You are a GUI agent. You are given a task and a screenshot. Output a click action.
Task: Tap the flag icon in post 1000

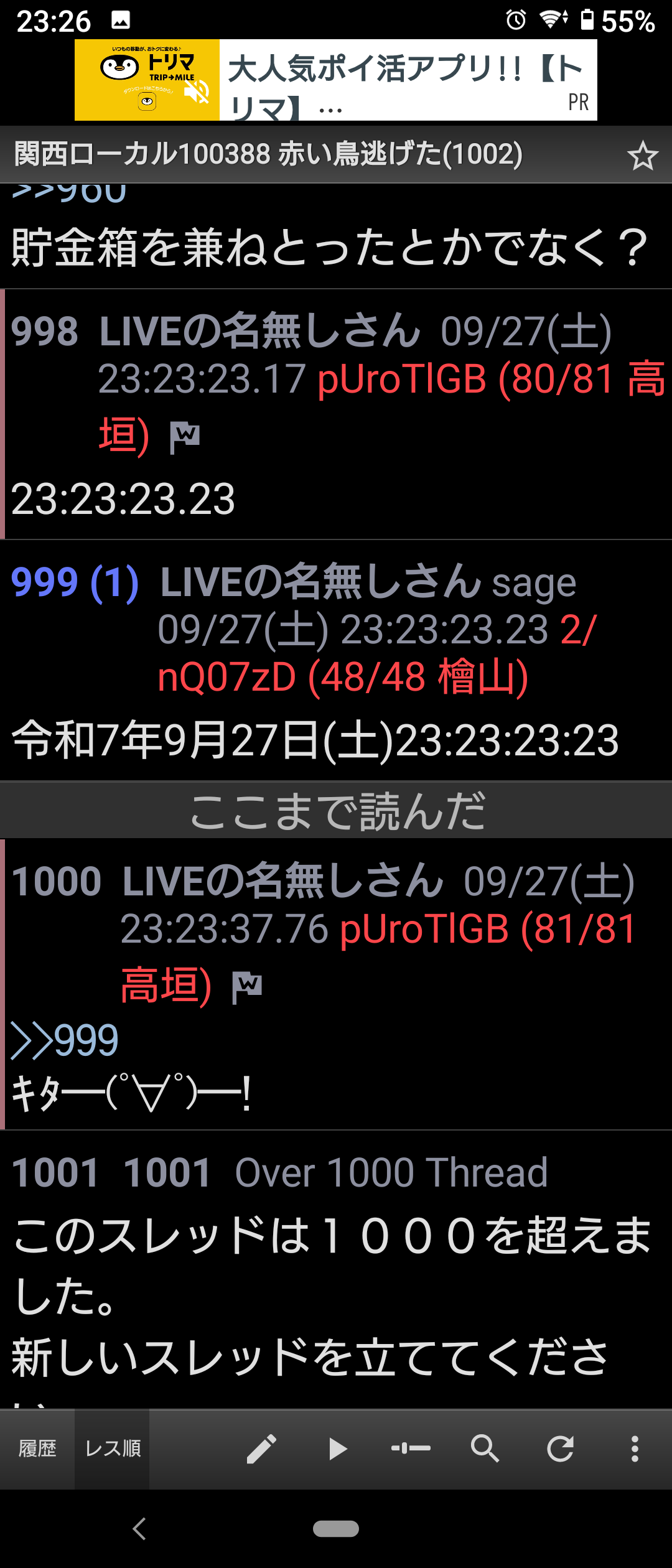click(247, 987)
